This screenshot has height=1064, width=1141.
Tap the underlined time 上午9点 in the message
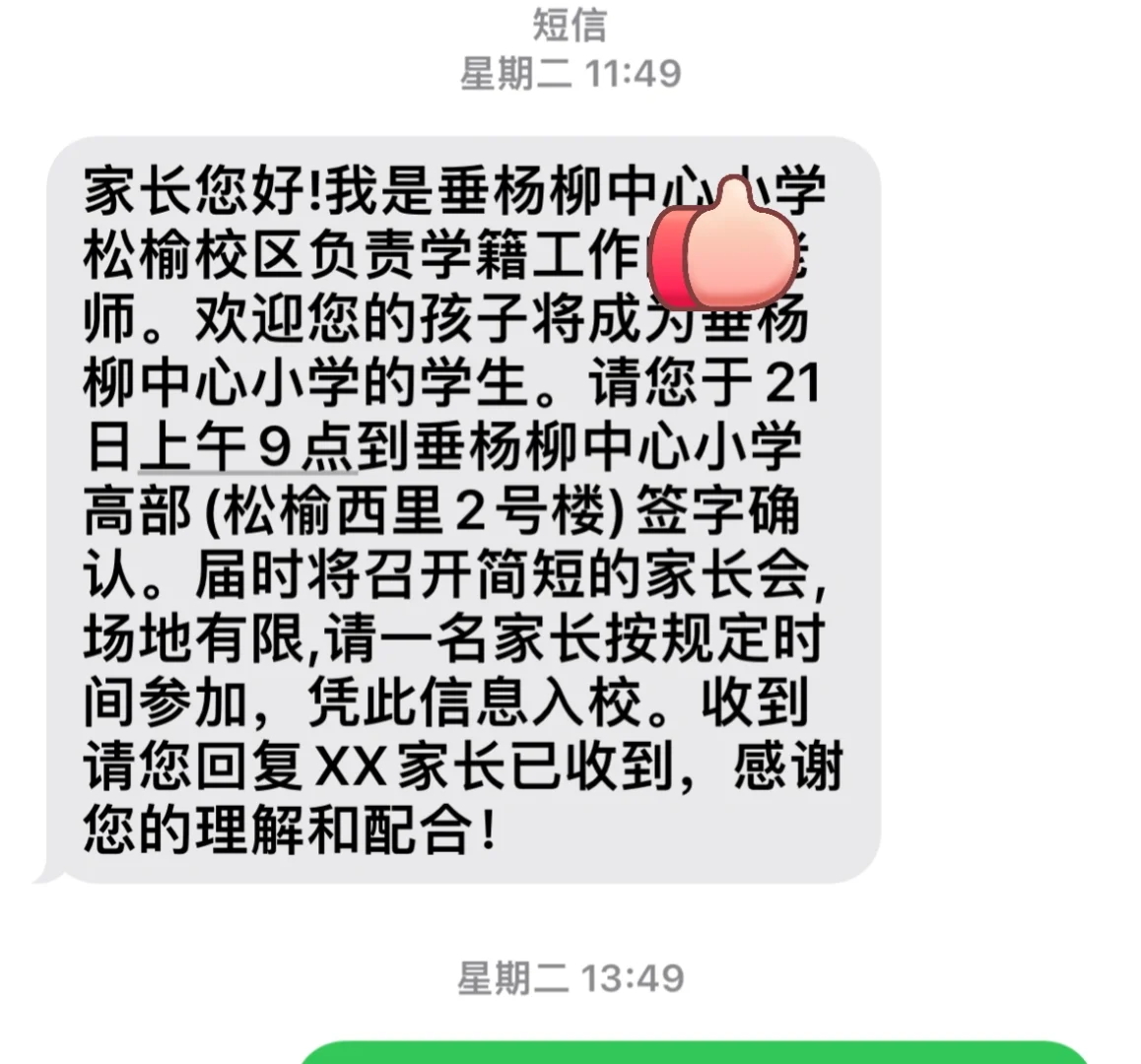[x=246, y=446]
